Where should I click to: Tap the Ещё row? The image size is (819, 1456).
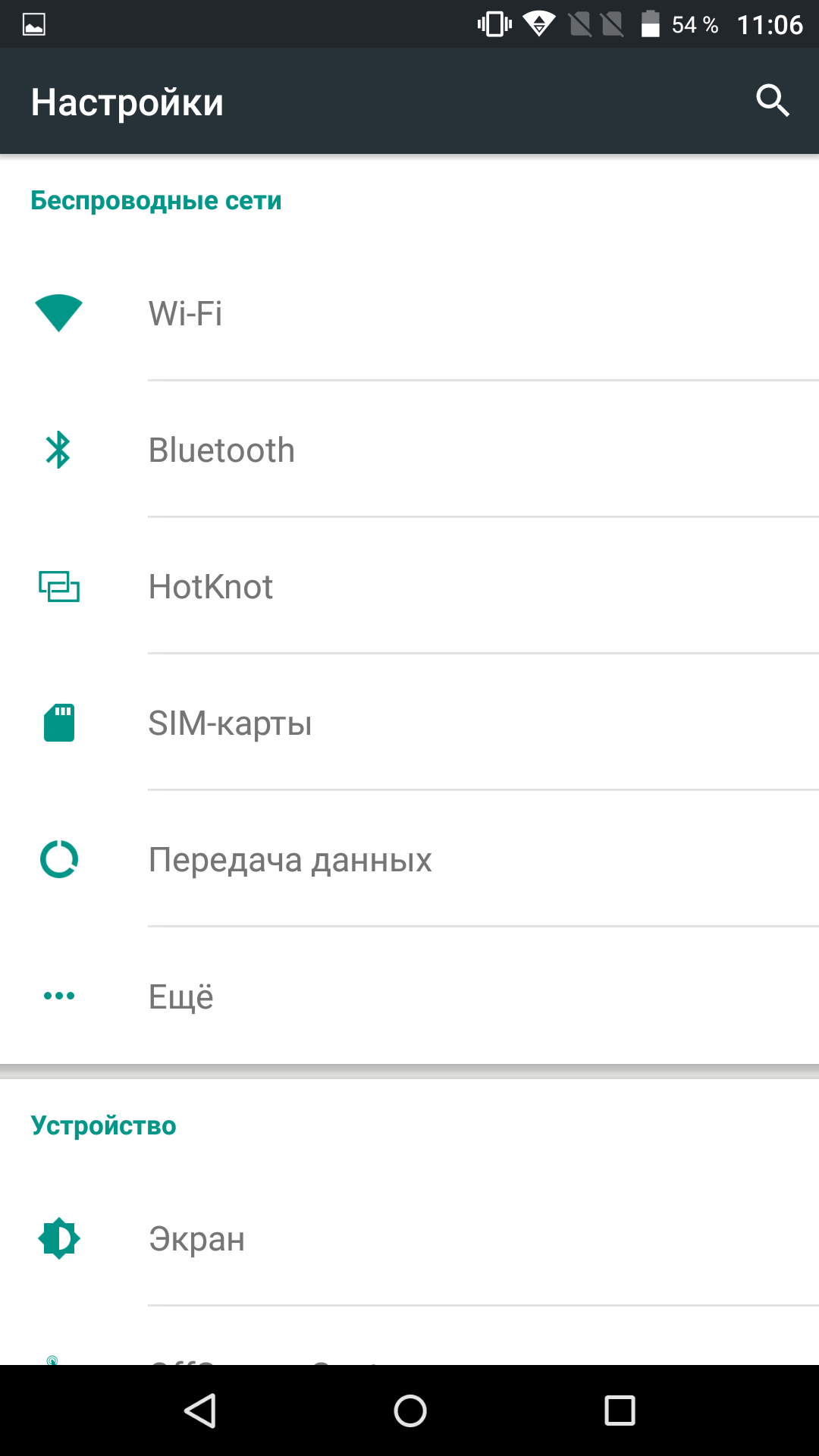(x=409, y=996)
